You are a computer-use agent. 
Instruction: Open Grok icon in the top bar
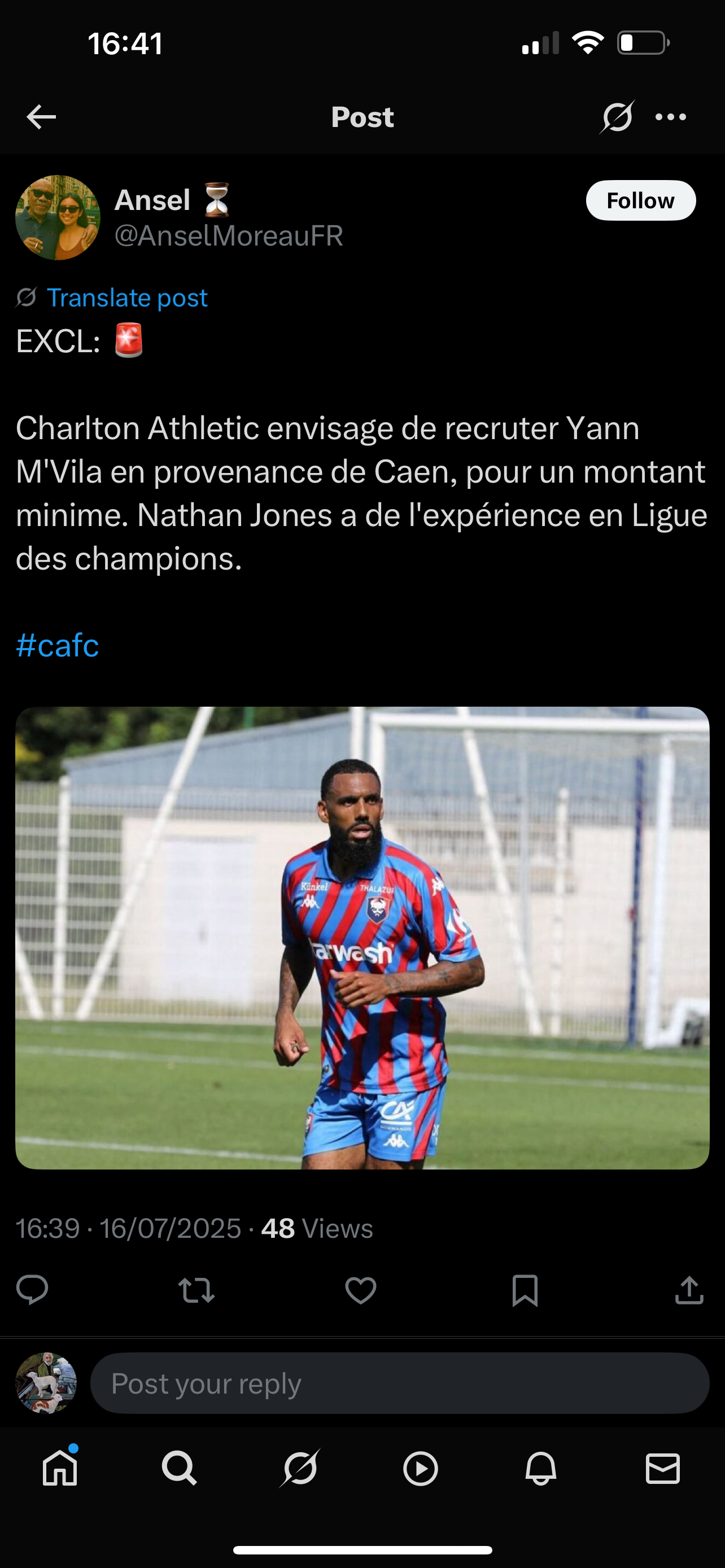[617, 117]
